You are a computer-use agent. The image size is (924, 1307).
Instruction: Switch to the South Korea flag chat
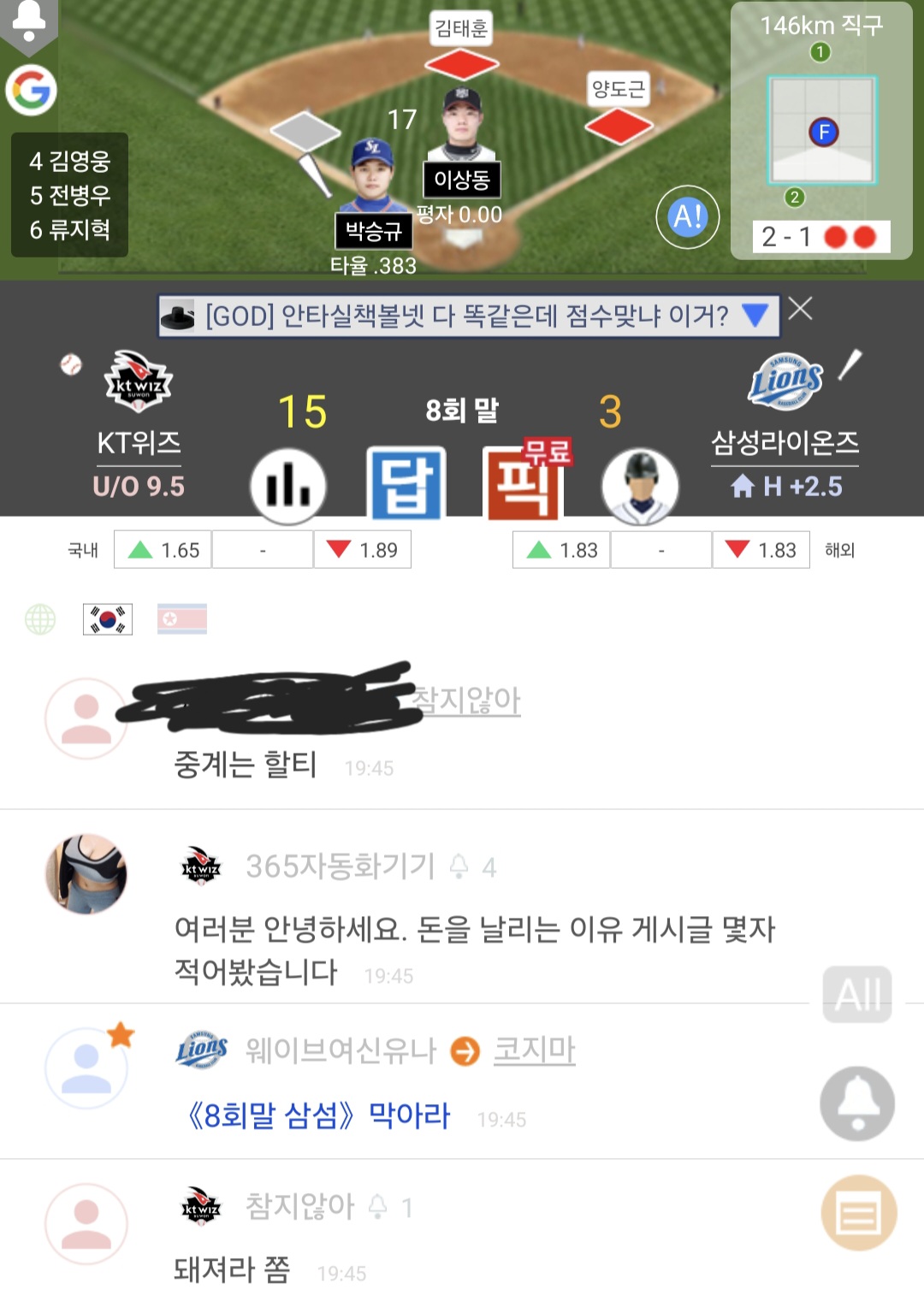[108, 619]
